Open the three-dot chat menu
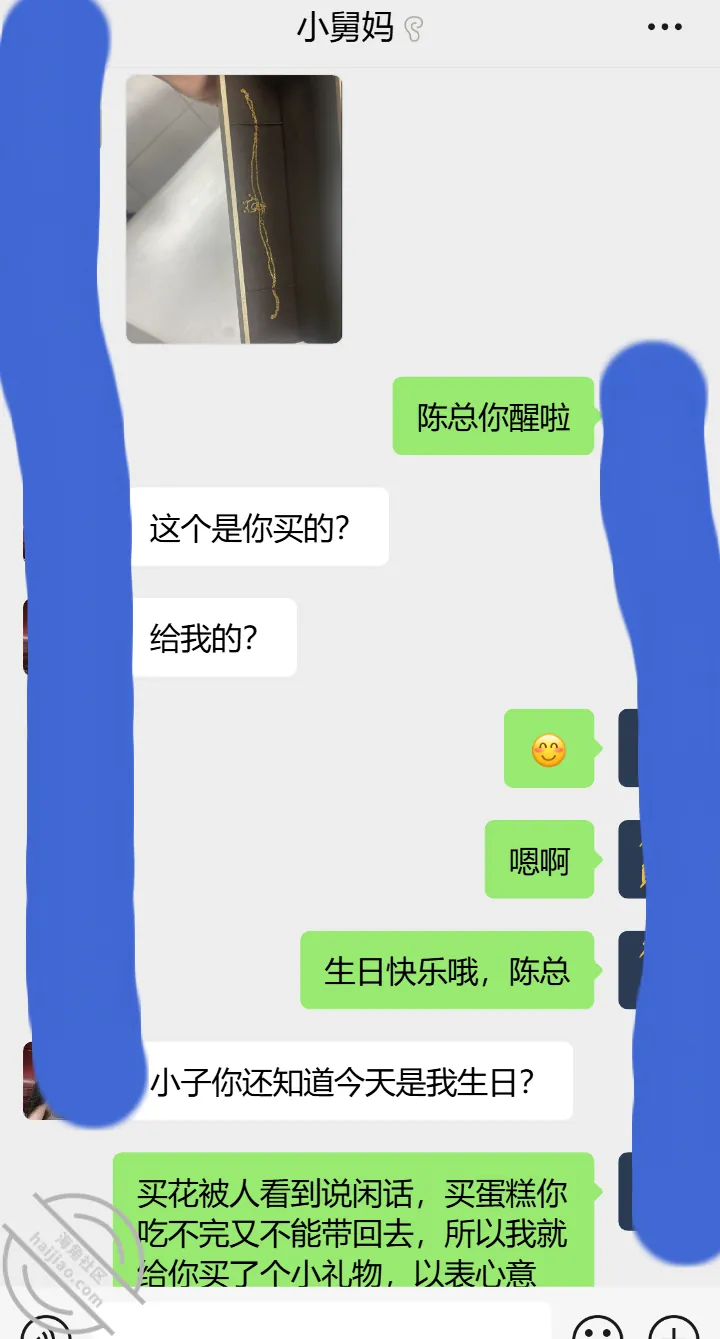Screen dimensions: 720x1339 point(664,28)
